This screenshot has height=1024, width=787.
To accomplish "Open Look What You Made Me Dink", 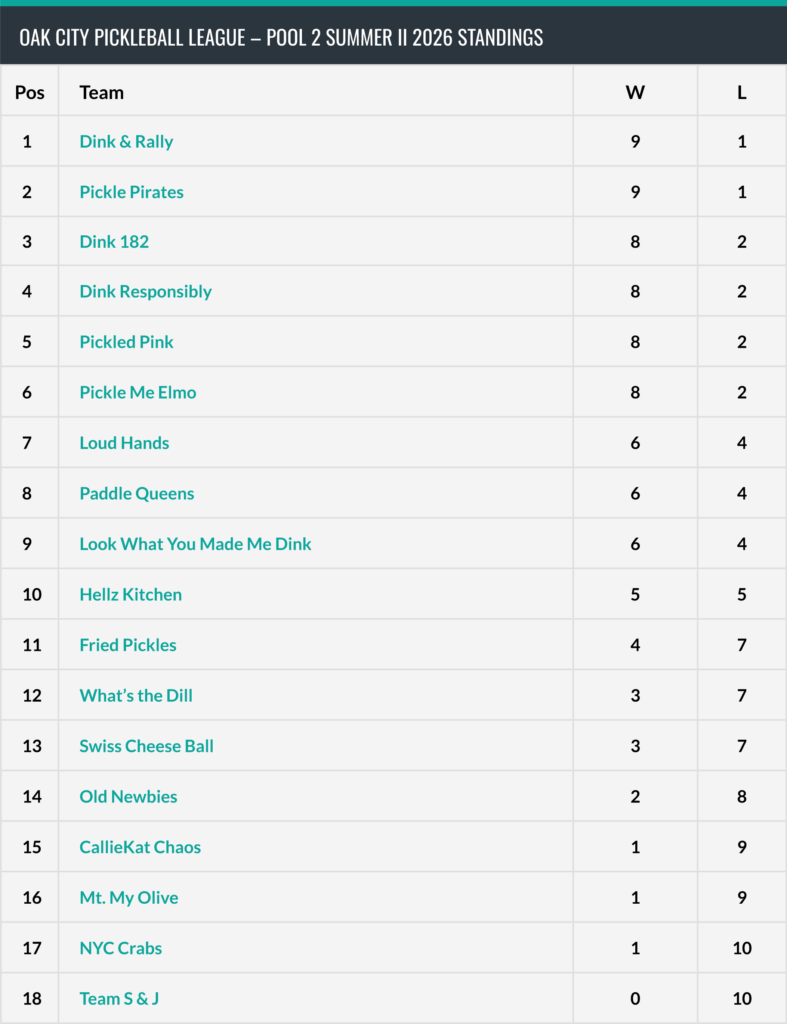I will [x=195, y=544].
